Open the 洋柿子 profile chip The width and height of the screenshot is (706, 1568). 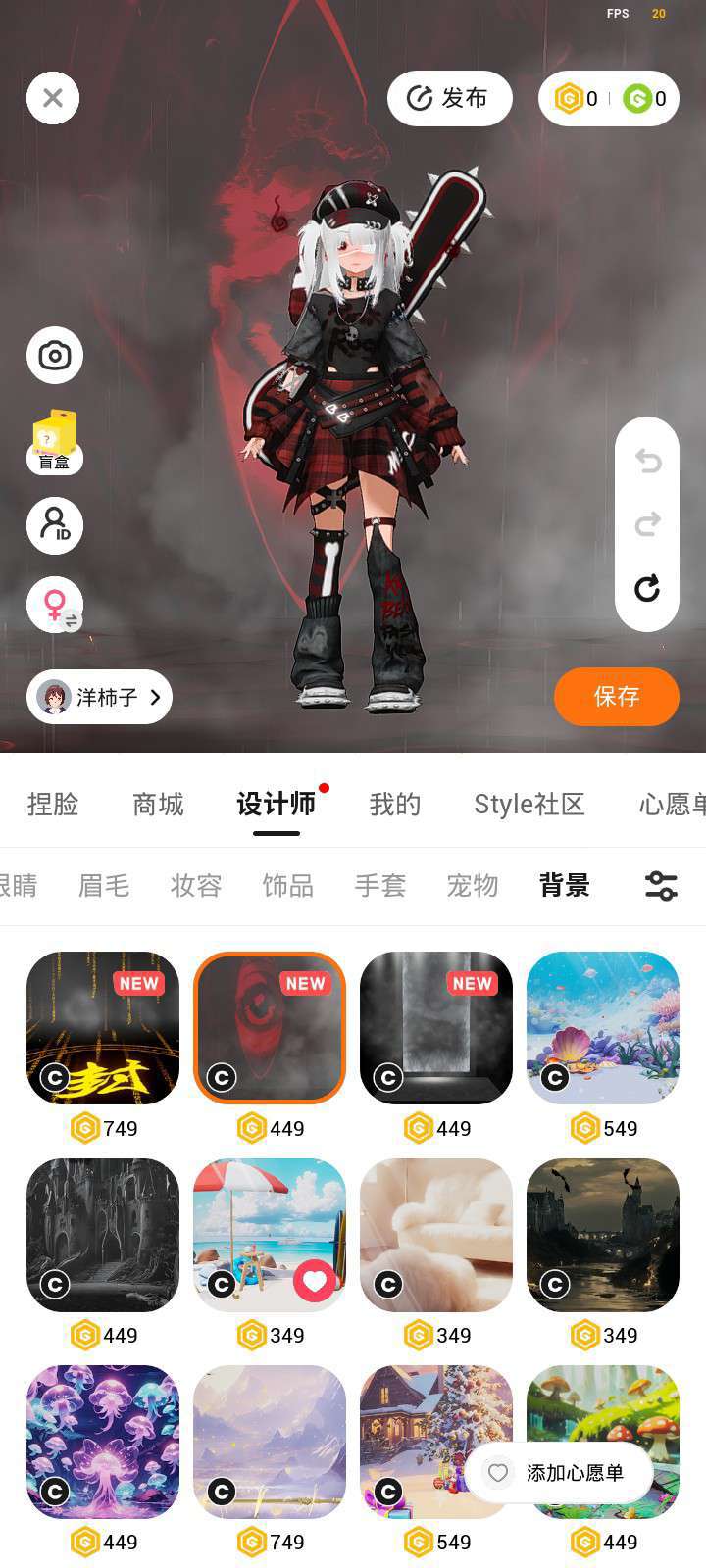pos(99,697)
